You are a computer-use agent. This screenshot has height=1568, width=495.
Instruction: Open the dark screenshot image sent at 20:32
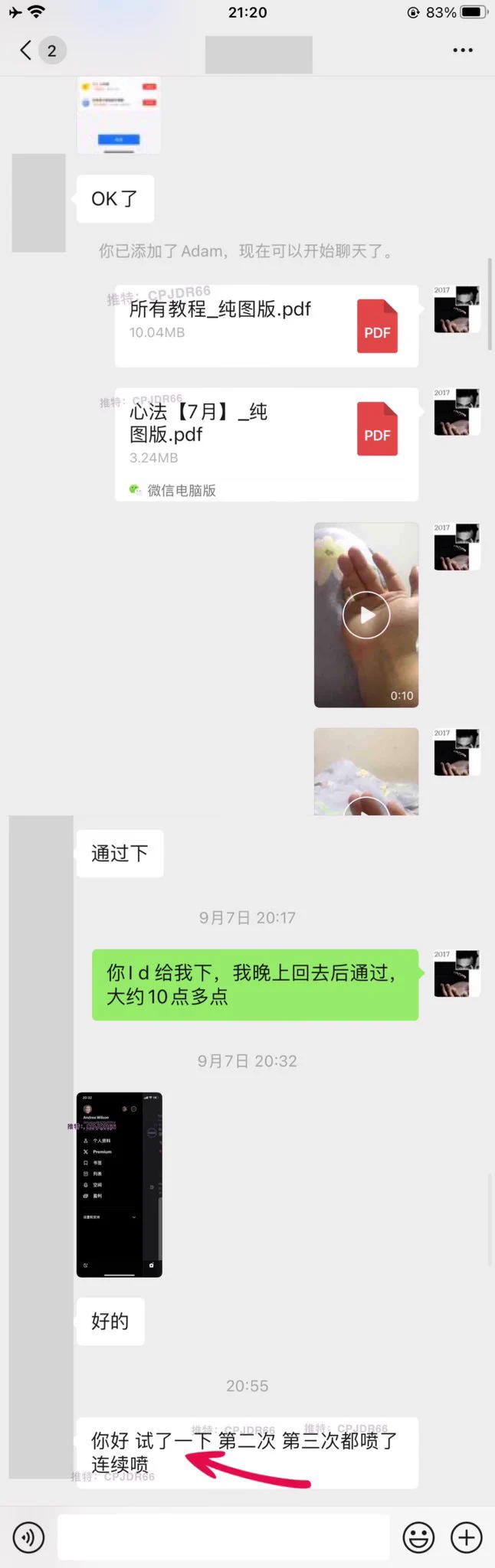[x=119, y=1184]
